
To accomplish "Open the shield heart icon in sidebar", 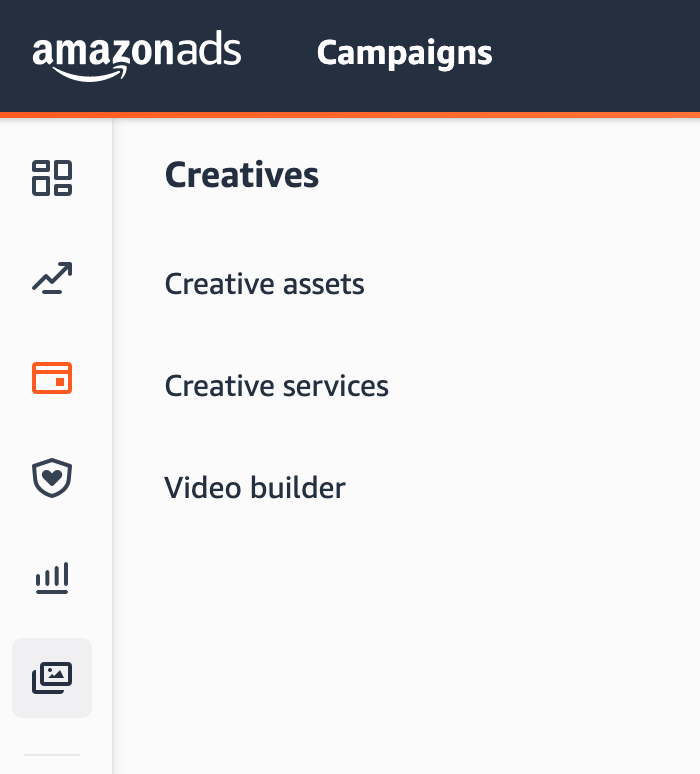I will click(52, 478).
